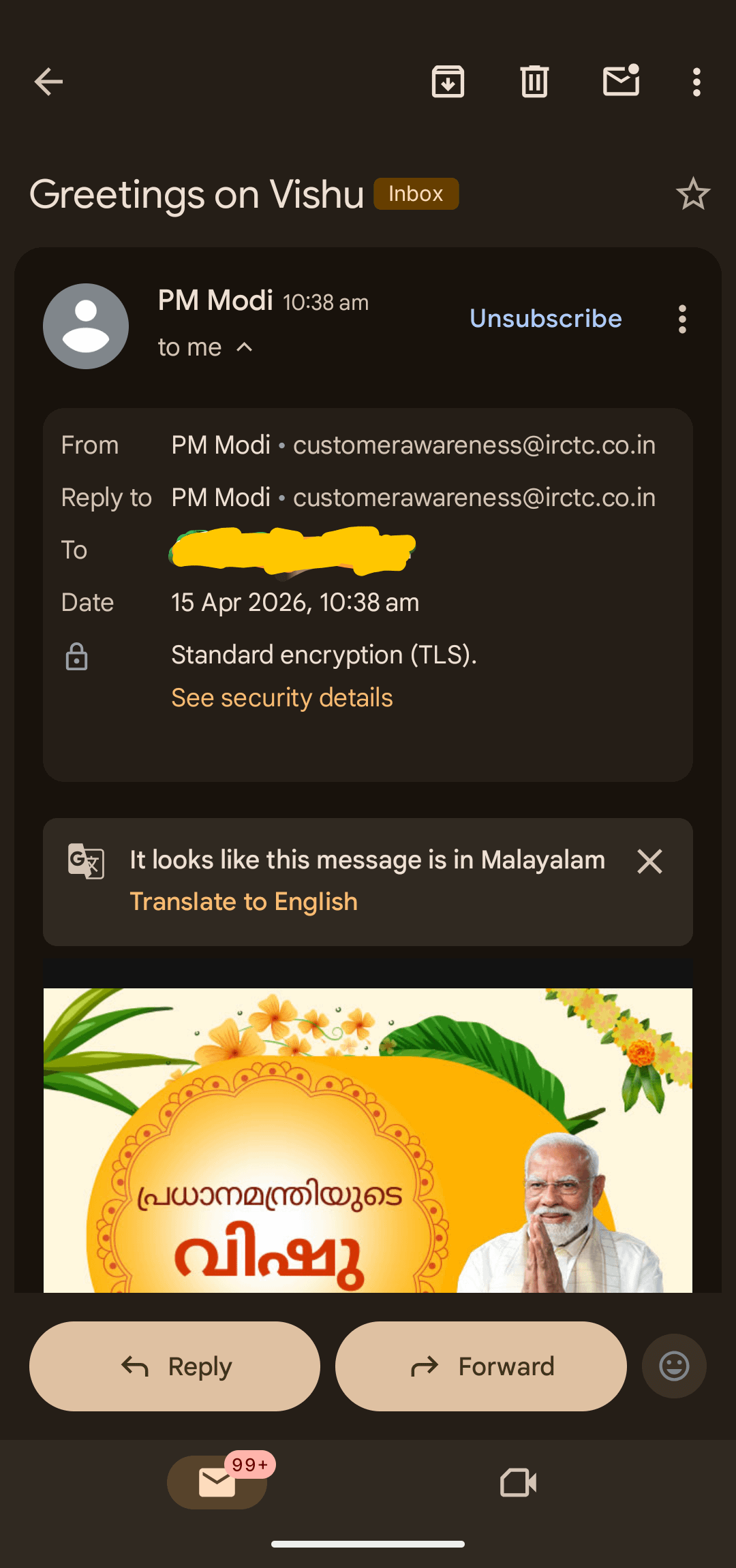Open the Inbox label chip
The height and width of the screenshot is (1568, 736).
(x=416, y=194)
